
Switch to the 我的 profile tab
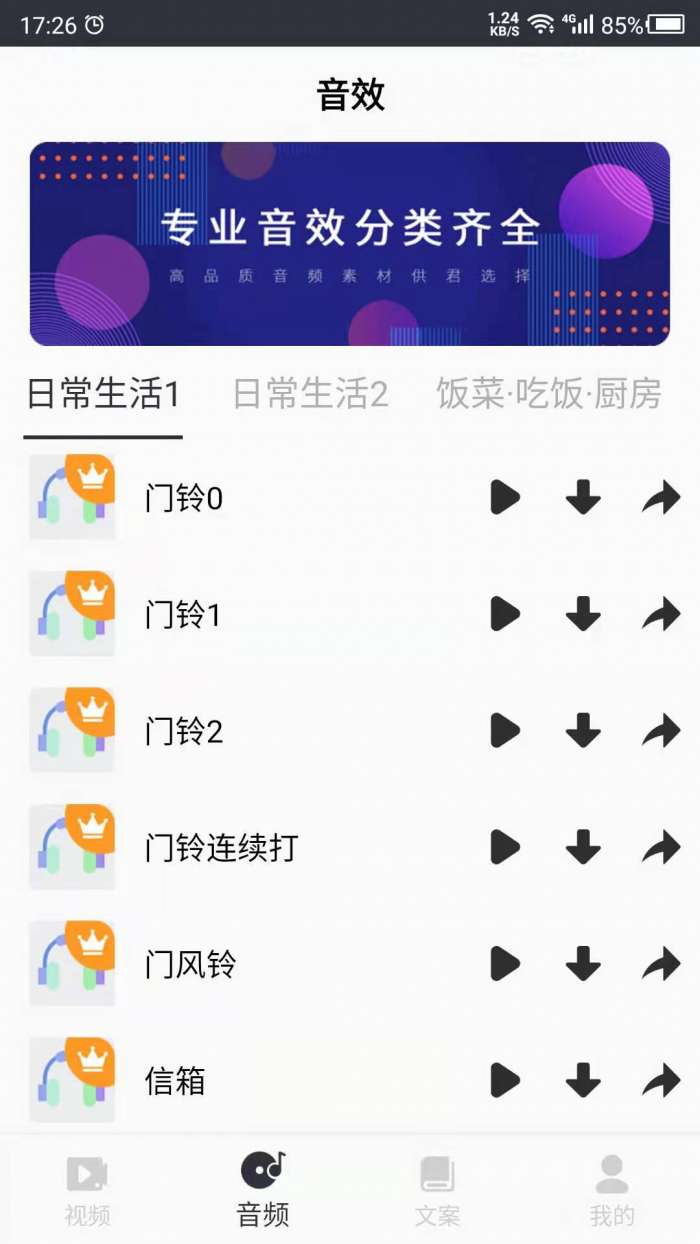point(612,1190)
